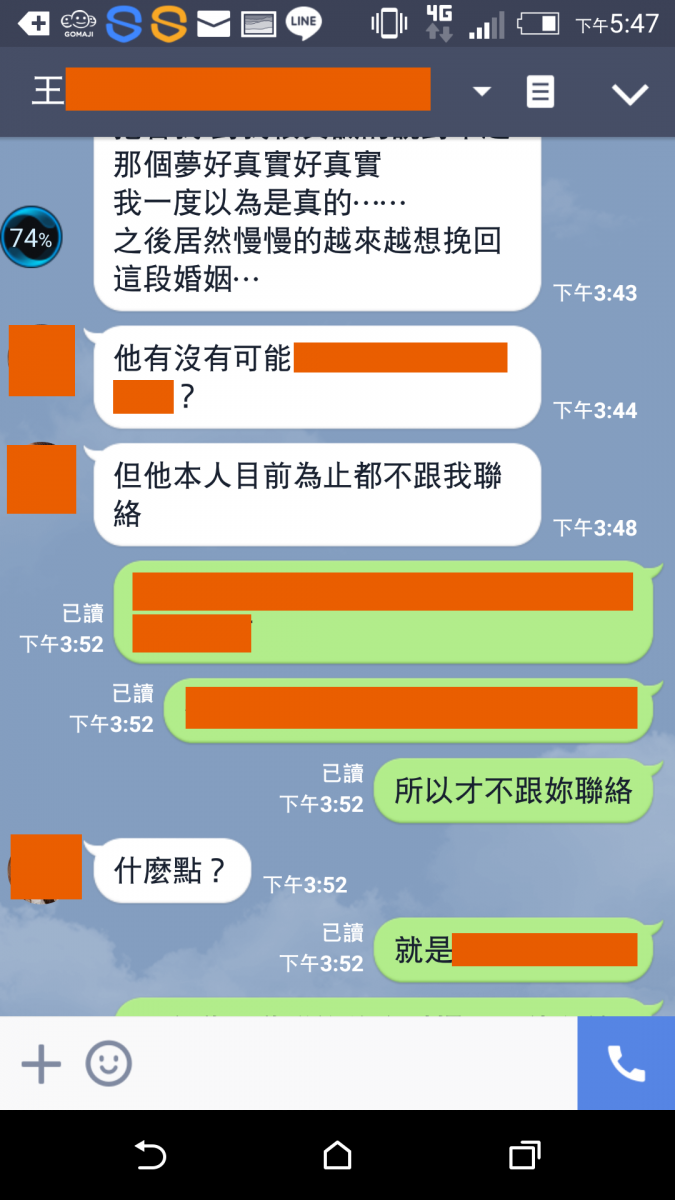Tap the floating 74% battery widget

(x=31, y=238)
